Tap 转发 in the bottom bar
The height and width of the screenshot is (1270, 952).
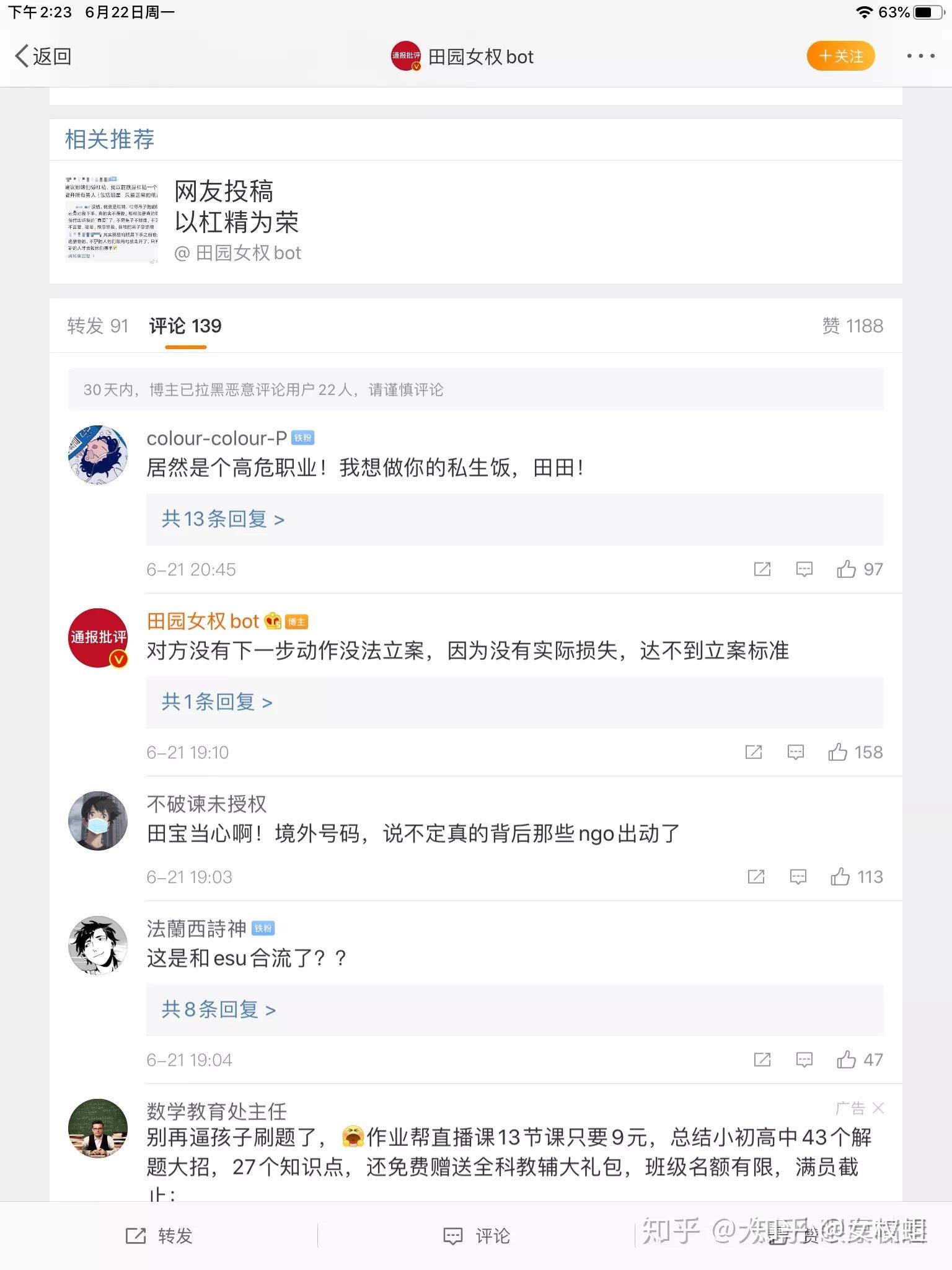tap(159, 1236)
